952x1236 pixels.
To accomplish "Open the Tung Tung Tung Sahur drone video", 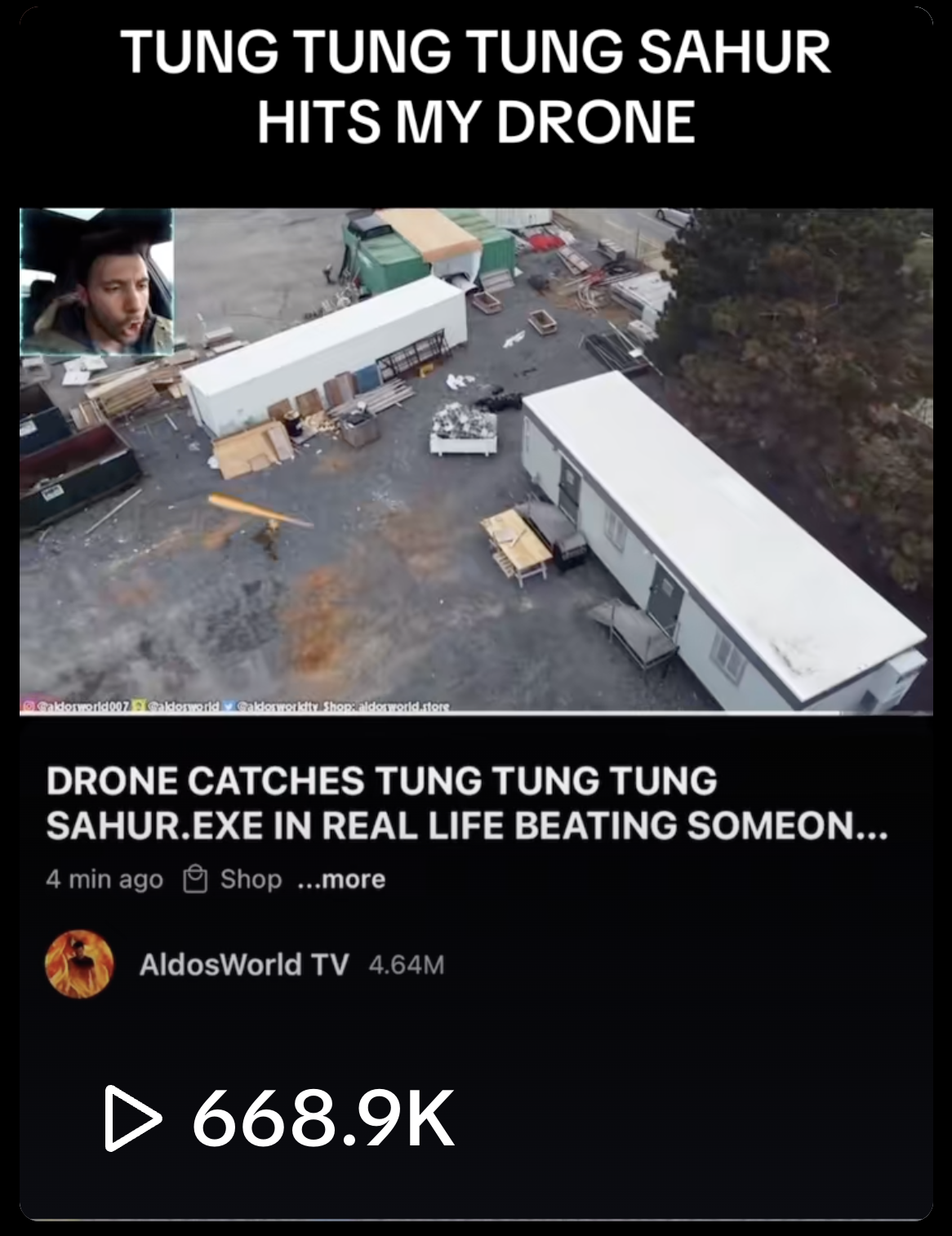I will (x=476, y=461).
